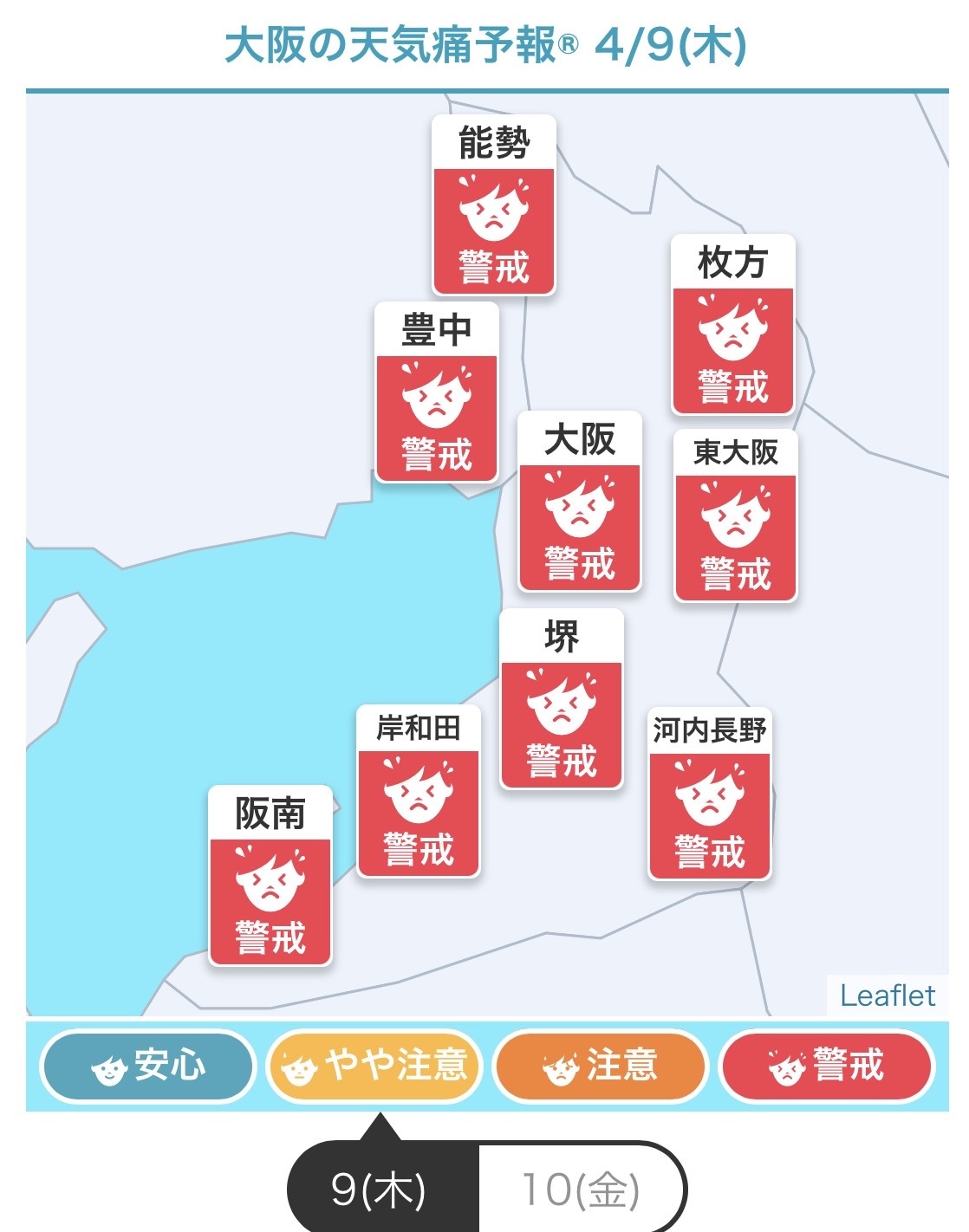This screenshot has height=1232, width=969.
Task: Switch to the 10(金) forecast tab
Action: (x=581, y=1189)
